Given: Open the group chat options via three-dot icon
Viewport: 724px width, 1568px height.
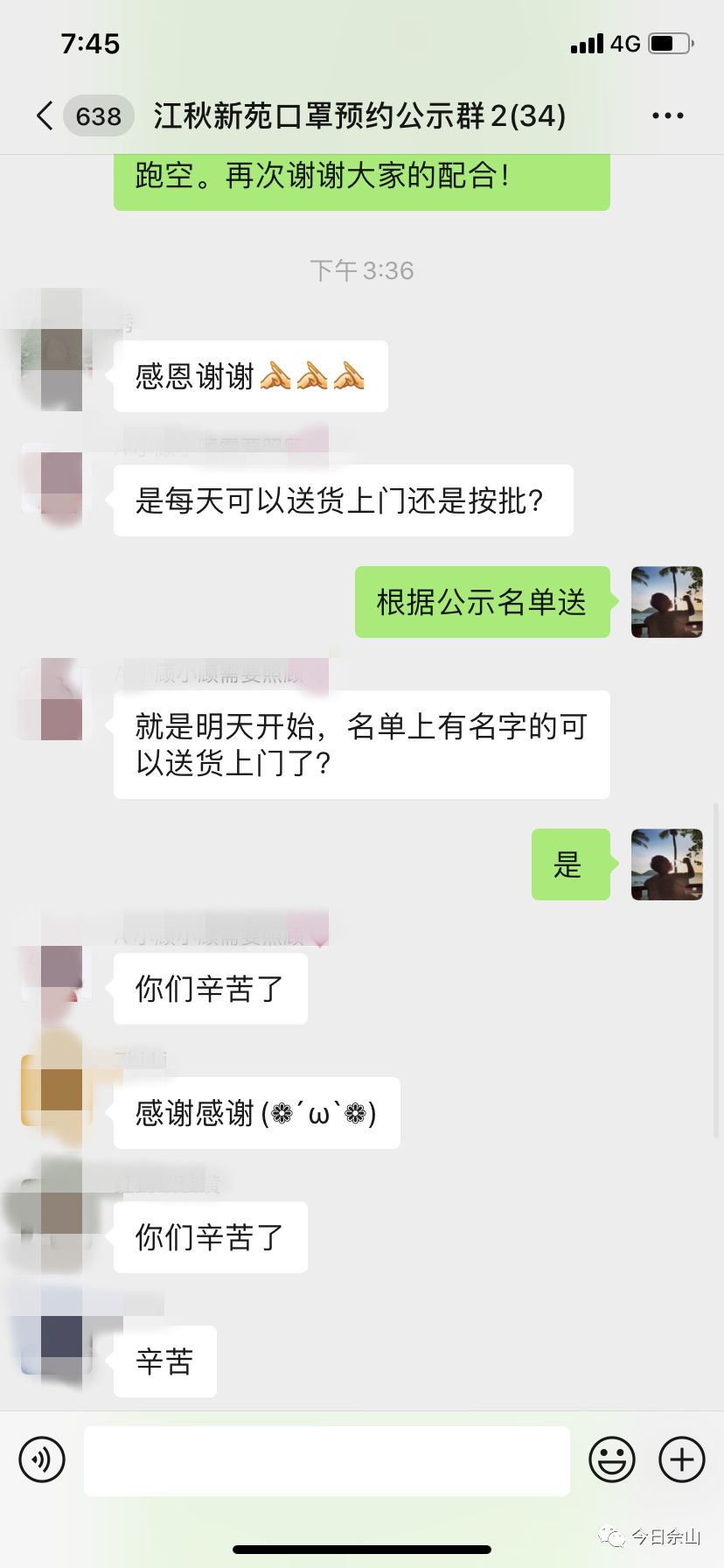Looking at the screenshot, I should pyautogui.click(x=668, y=115).
